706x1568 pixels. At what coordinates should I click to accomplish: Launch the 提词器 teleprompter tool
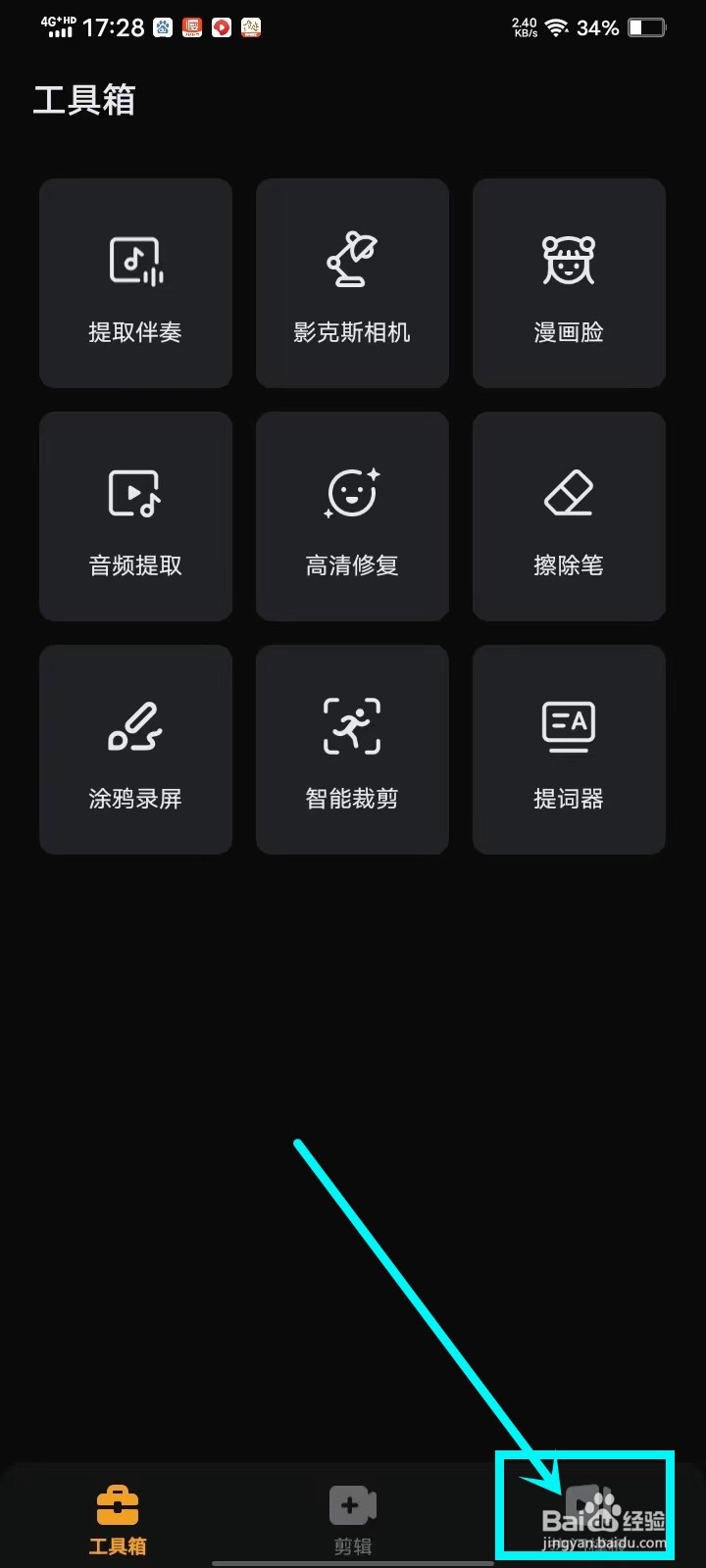569,750
